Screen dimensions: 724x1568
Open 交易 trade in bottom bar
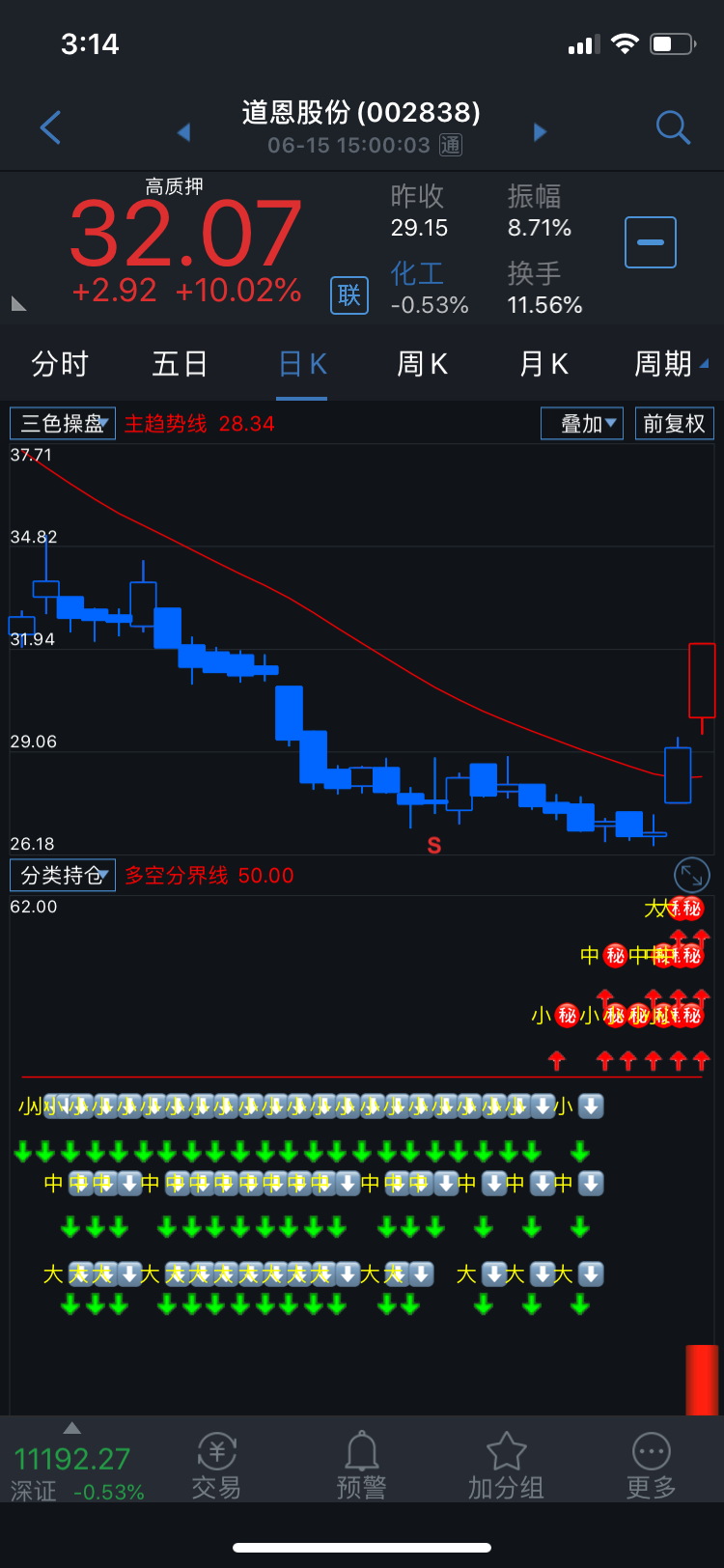click(x=217, y=1466)
